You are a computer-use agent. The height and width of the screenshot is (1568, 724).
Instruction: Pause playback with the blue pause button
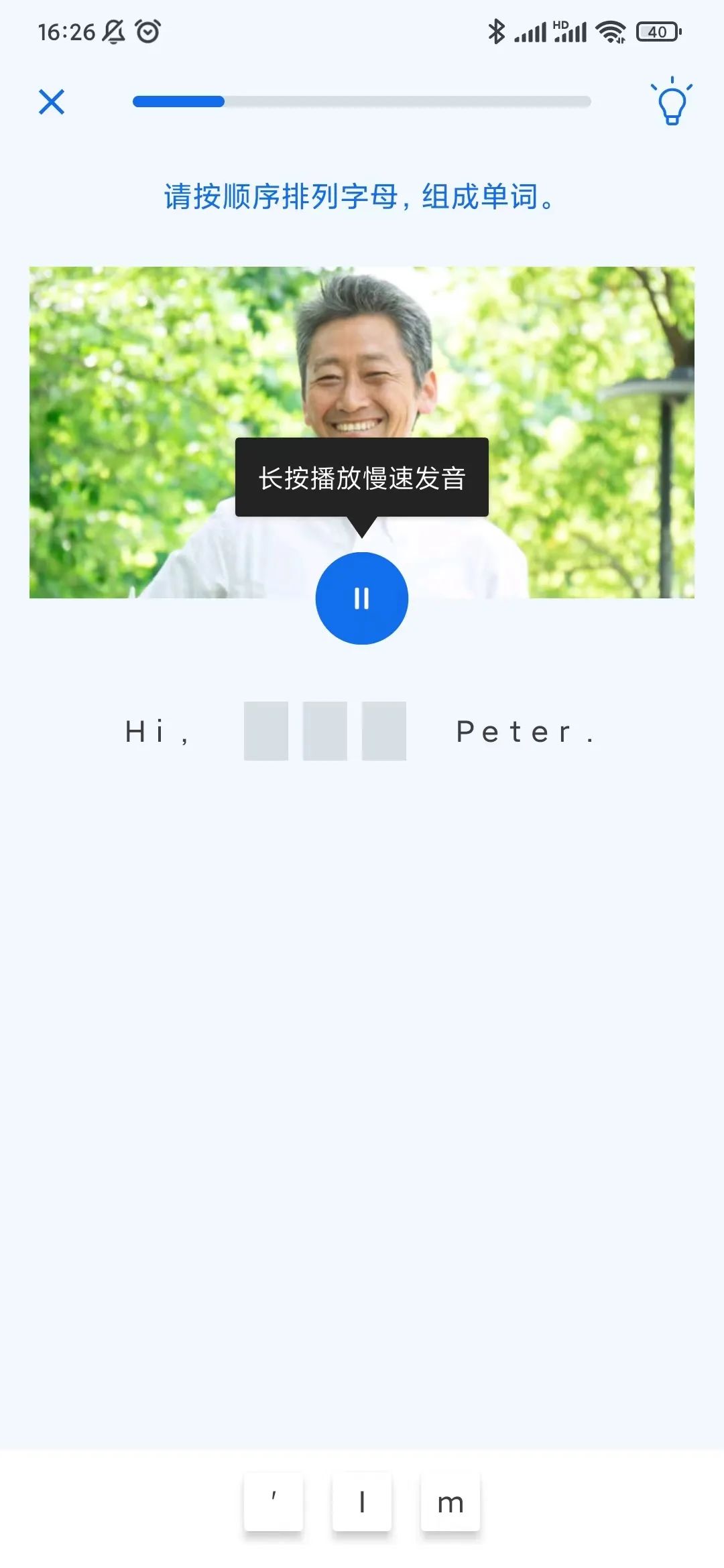tap(361, 598)
